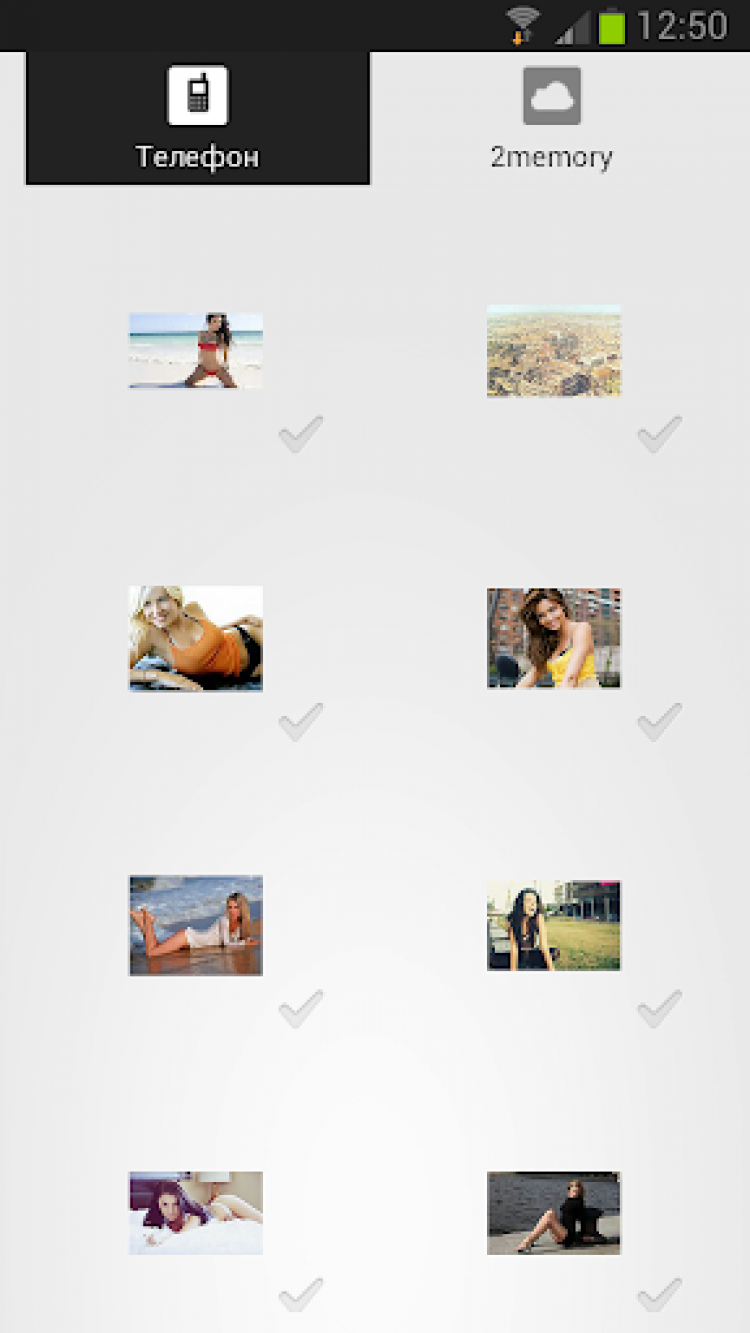Open the photo with the orange top

coord(196,638)
